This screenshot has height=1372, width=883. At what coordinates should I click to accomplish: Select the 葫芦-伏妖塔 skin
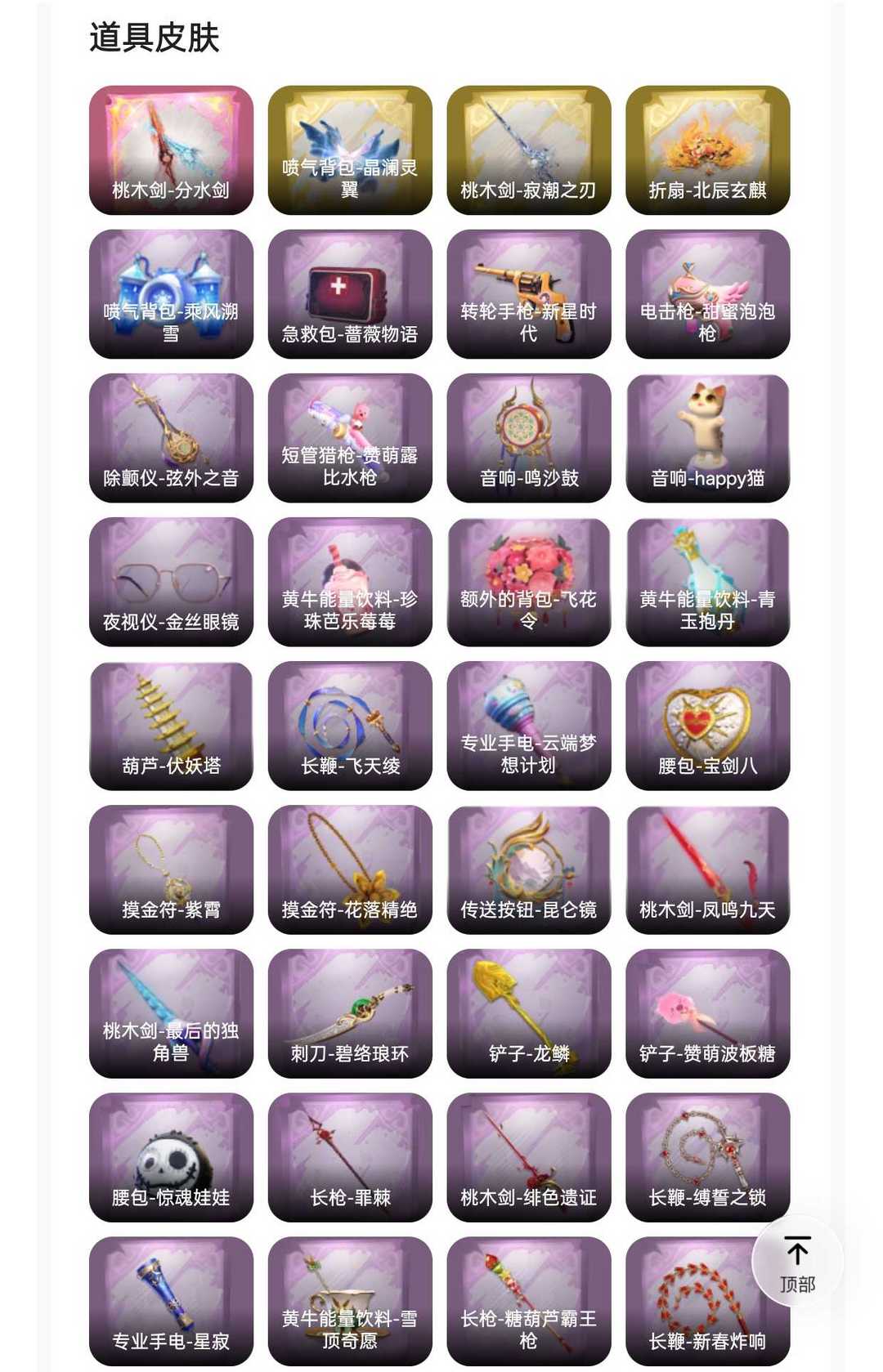point(171,726)
